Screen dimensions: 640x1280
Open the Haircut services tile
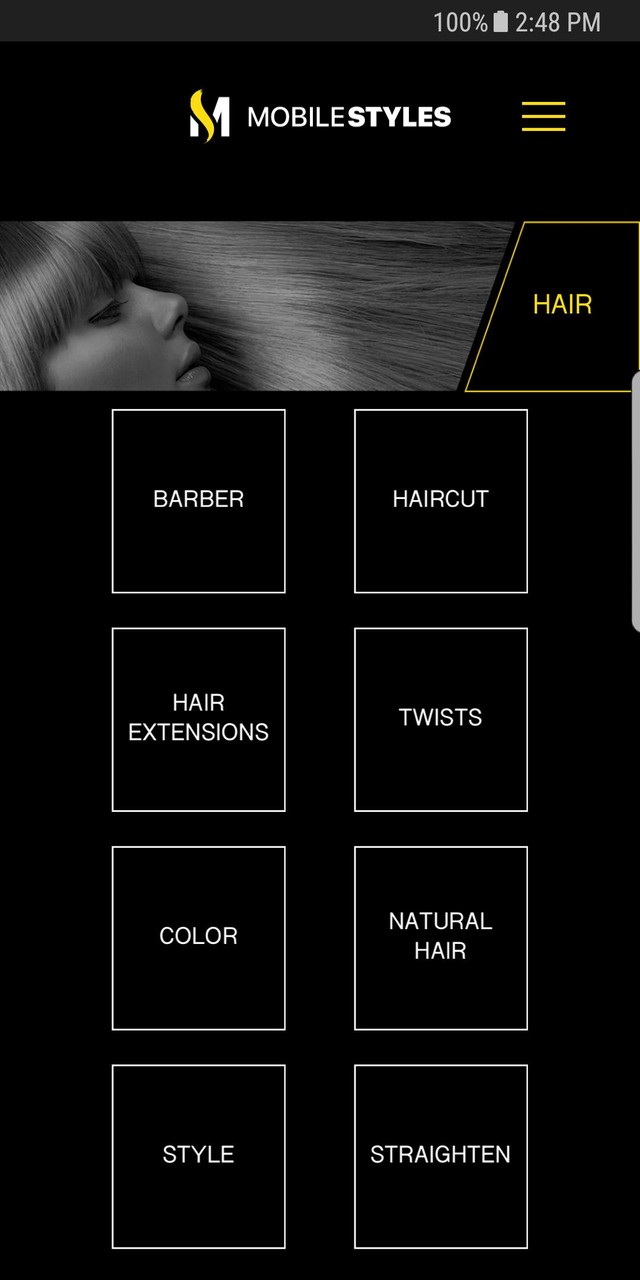(440, 500)
